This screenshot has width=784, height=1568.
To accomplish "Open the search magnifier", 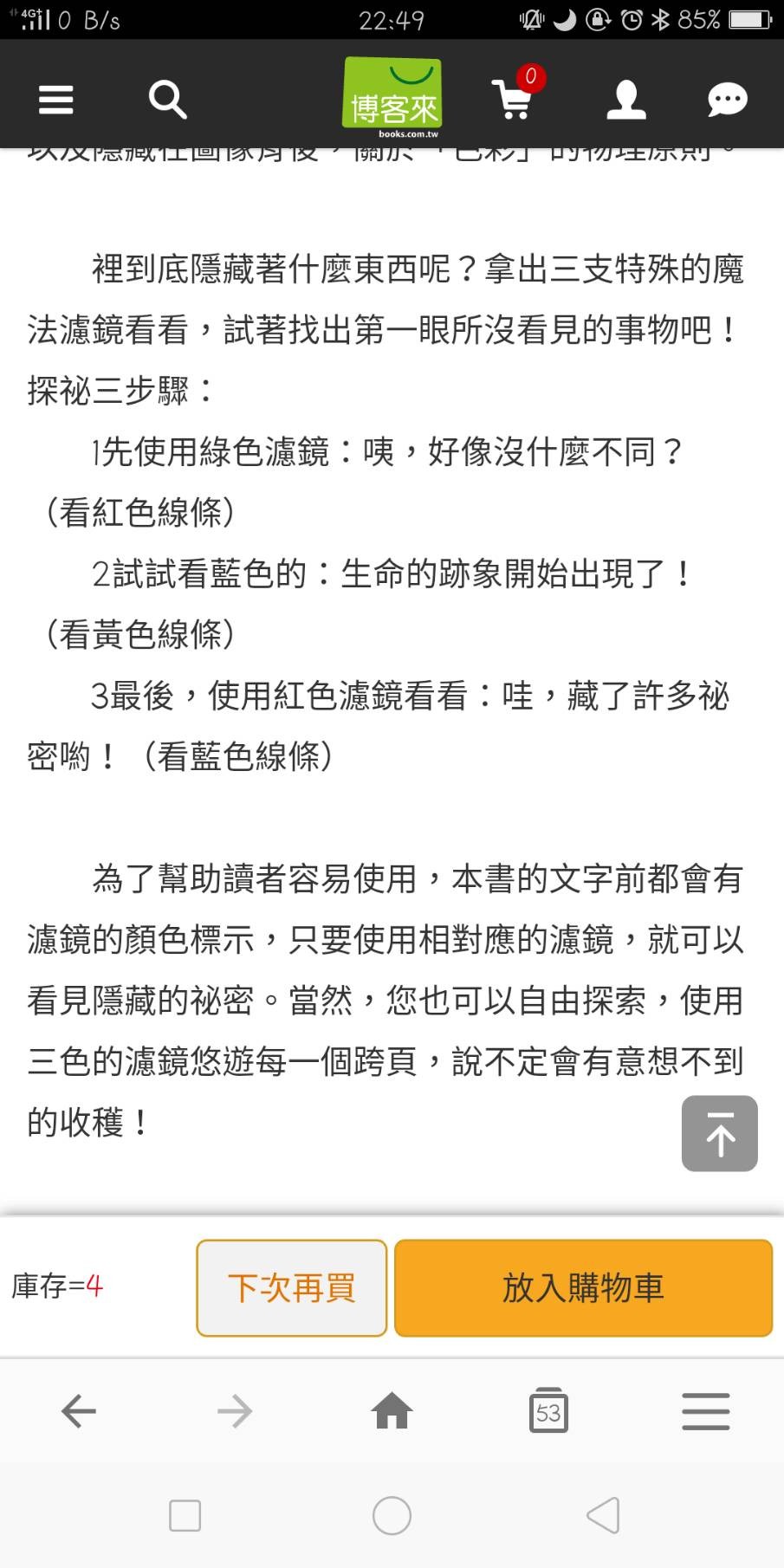I will 167,100.
